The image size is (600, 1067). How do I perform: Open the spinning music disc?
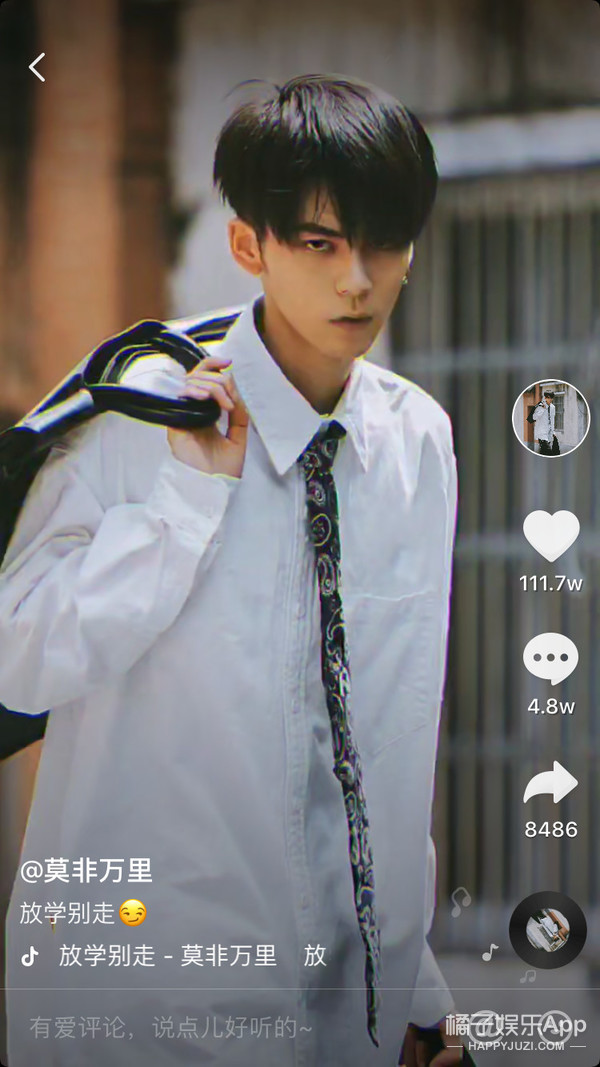(547, 929)
